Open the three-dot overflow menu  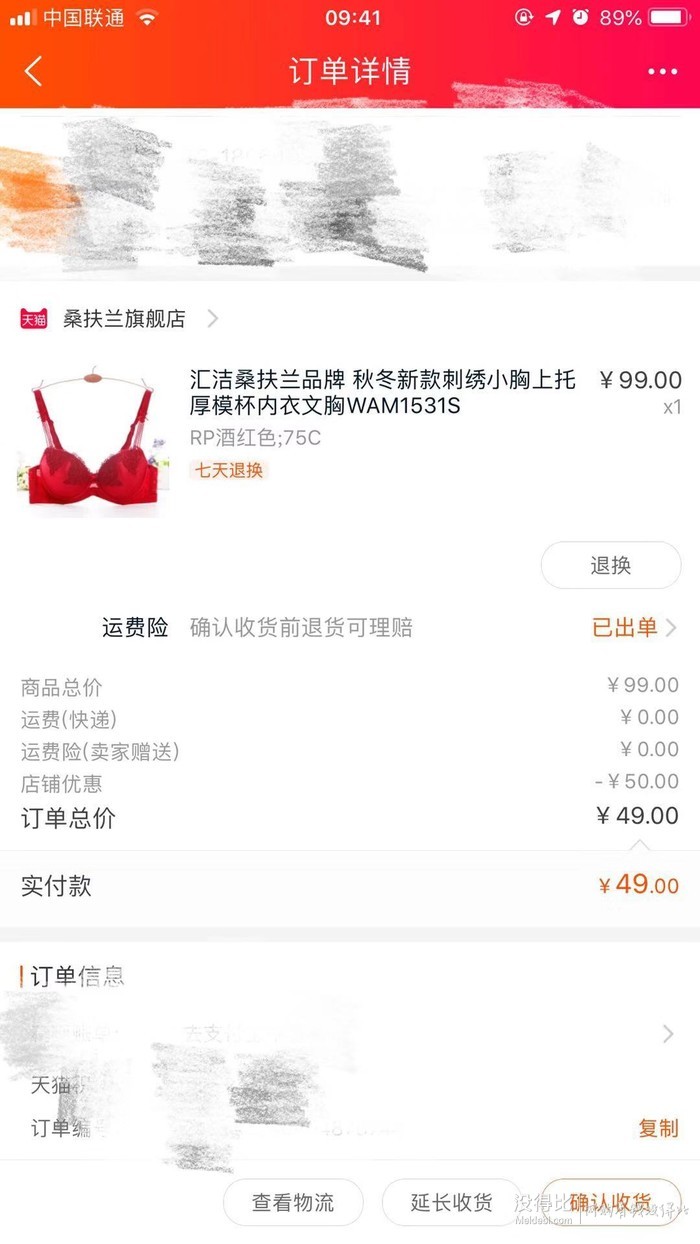click(662, 72)
